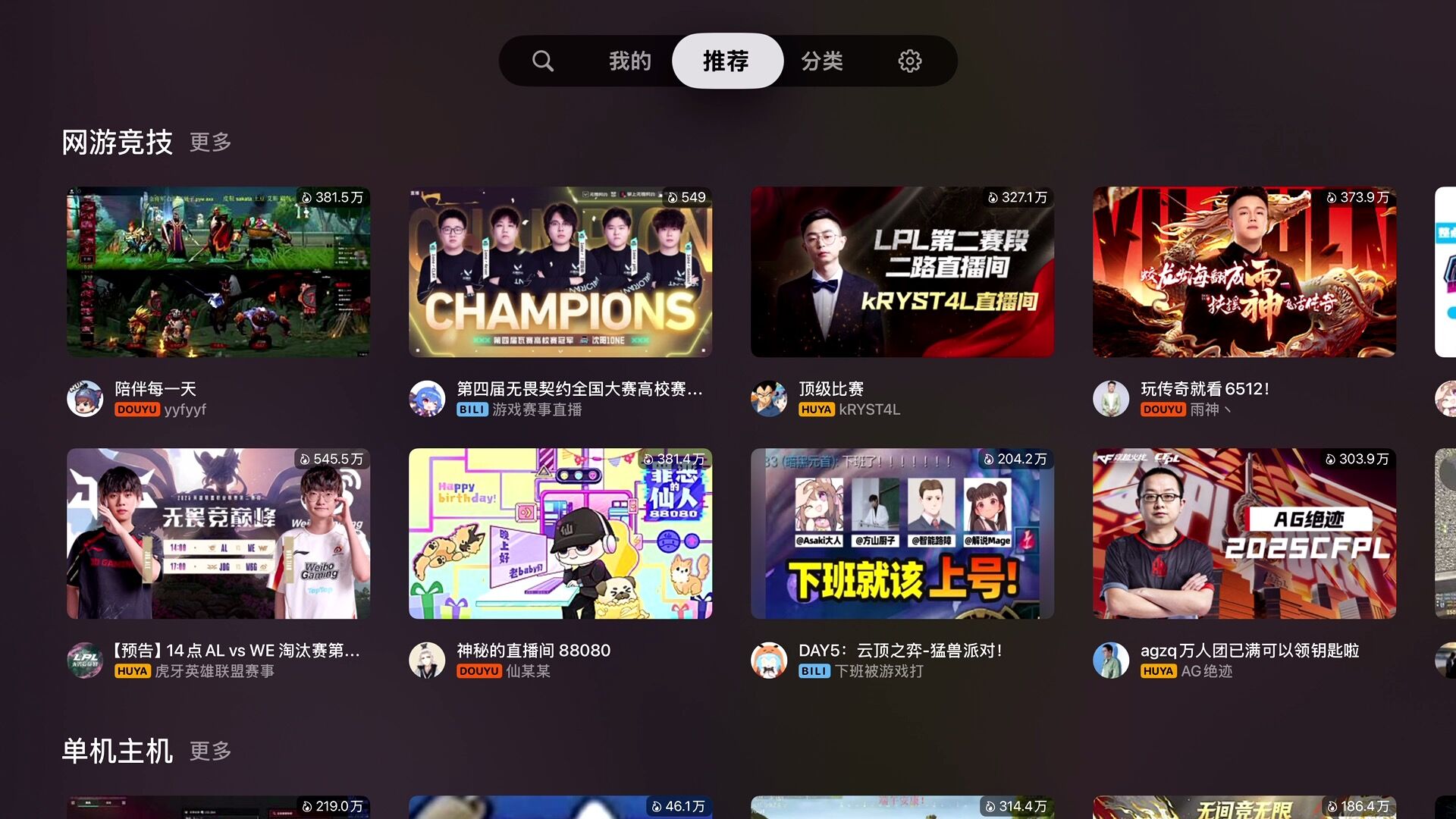Open the settings gear icon
The width and height of the screenshot is (1456, 819).
point(909,61)
